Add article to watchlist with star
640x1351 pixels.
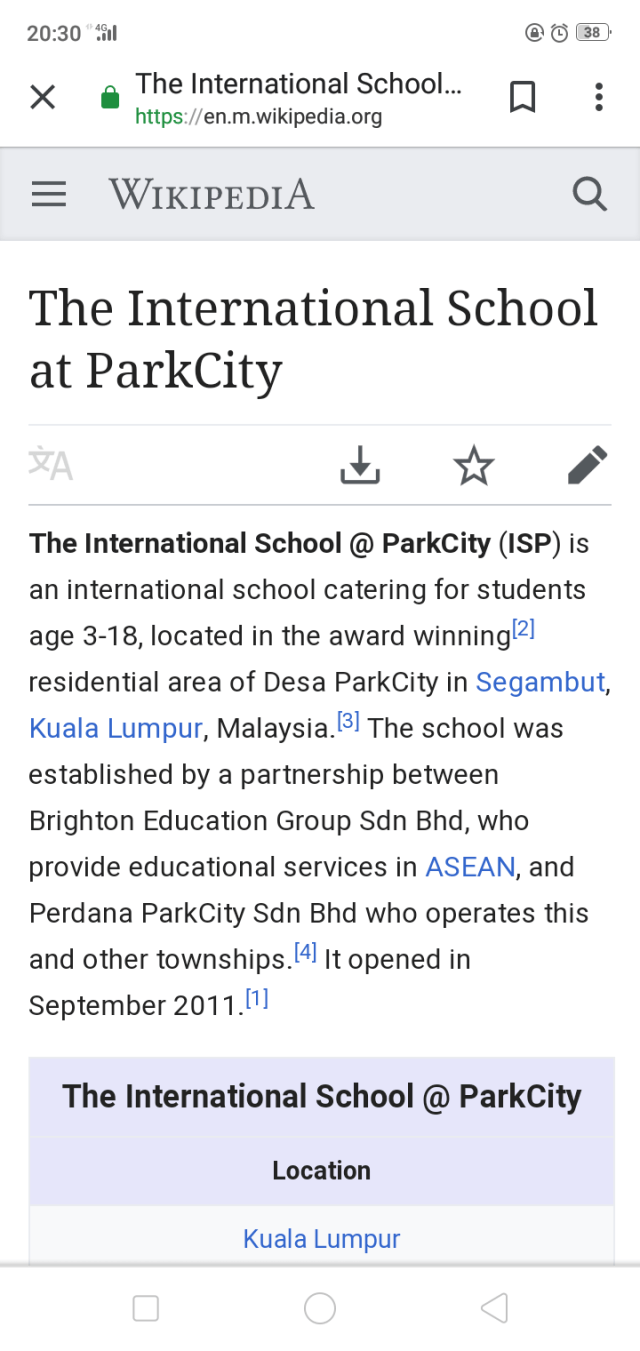tap(474, 465)
